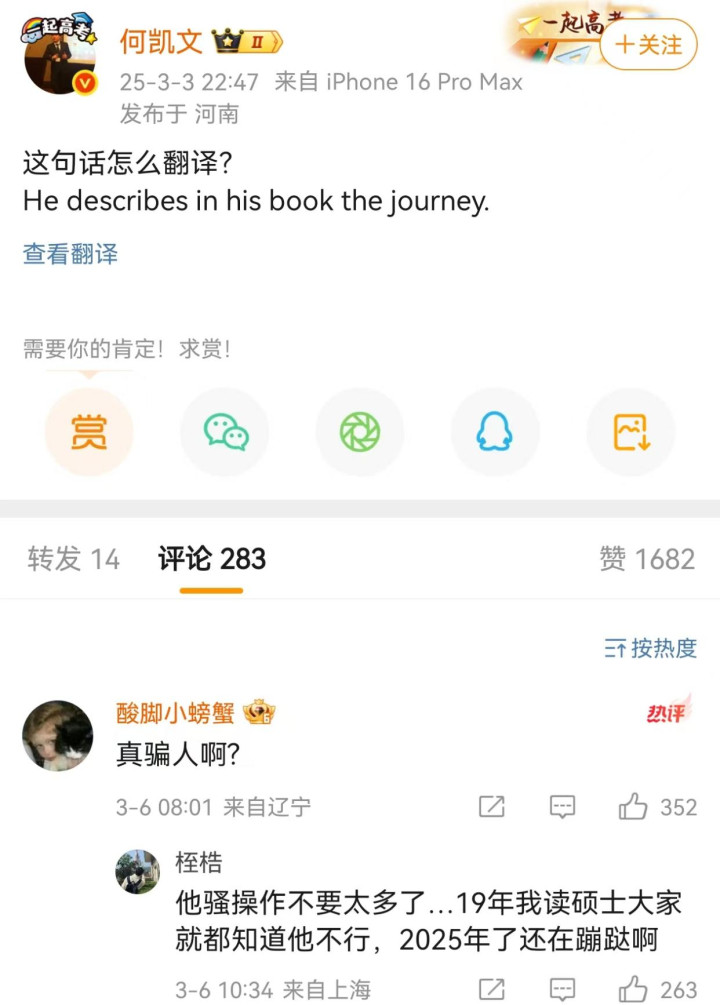Repost 桎梏's reply
Image resolution: width=720 pixels, height=1005 pixels.
click(x=492, y=990)
